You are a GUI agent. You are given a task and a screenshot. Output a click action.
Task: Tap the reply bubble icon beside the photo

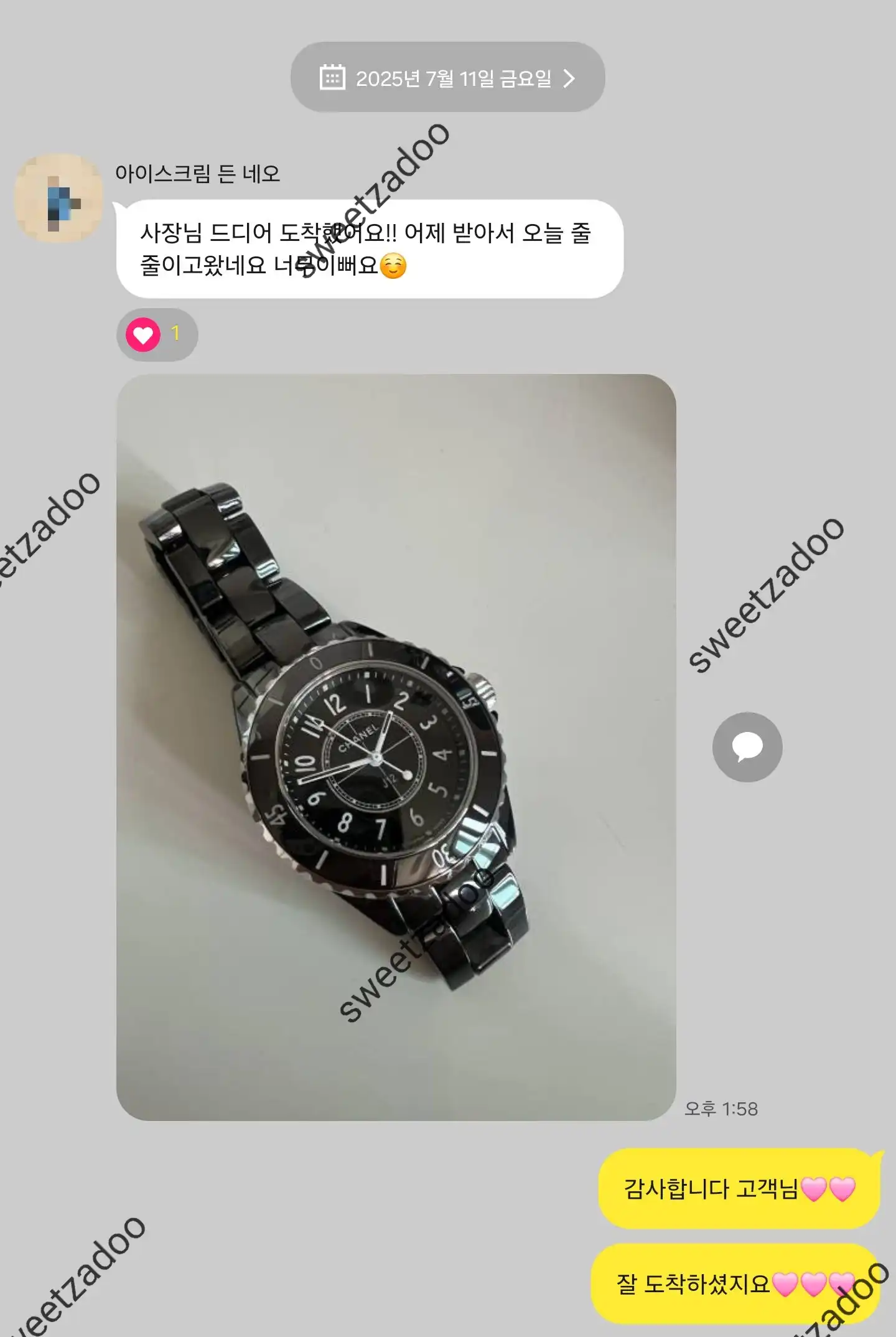pos(747,747)
